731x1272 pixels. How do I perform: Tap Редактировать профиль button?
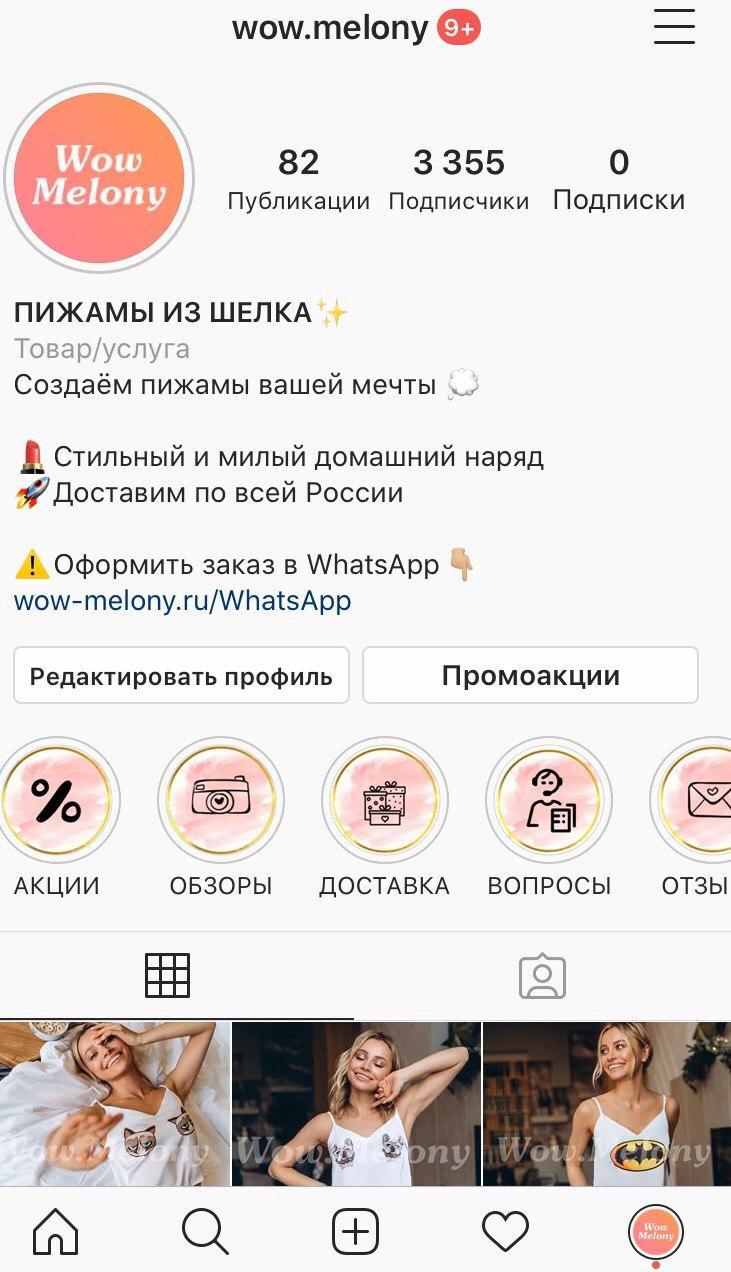point(181,676)
